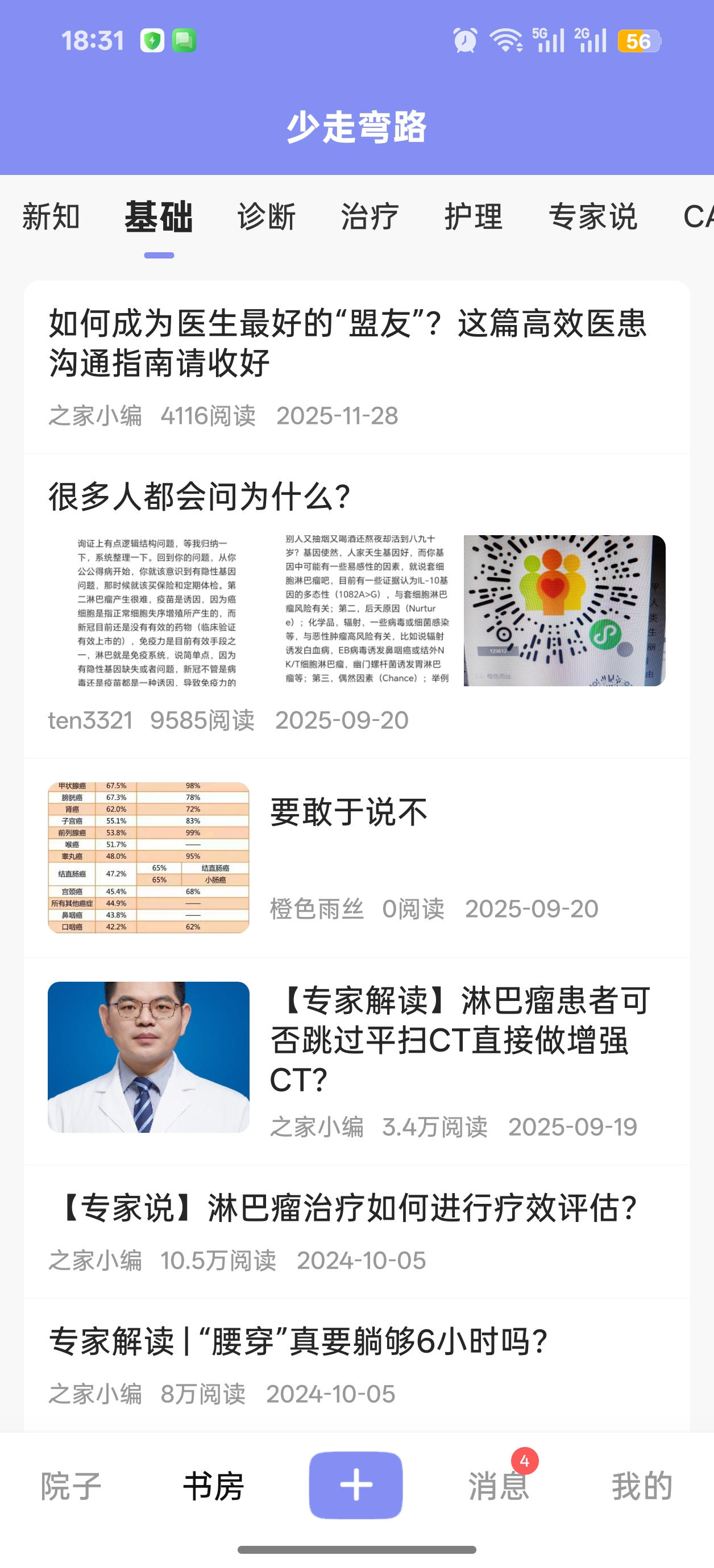Viewport: 714px width, 1568px height.
Task: Select the 诊断 tab
Action: coord(266,216)
